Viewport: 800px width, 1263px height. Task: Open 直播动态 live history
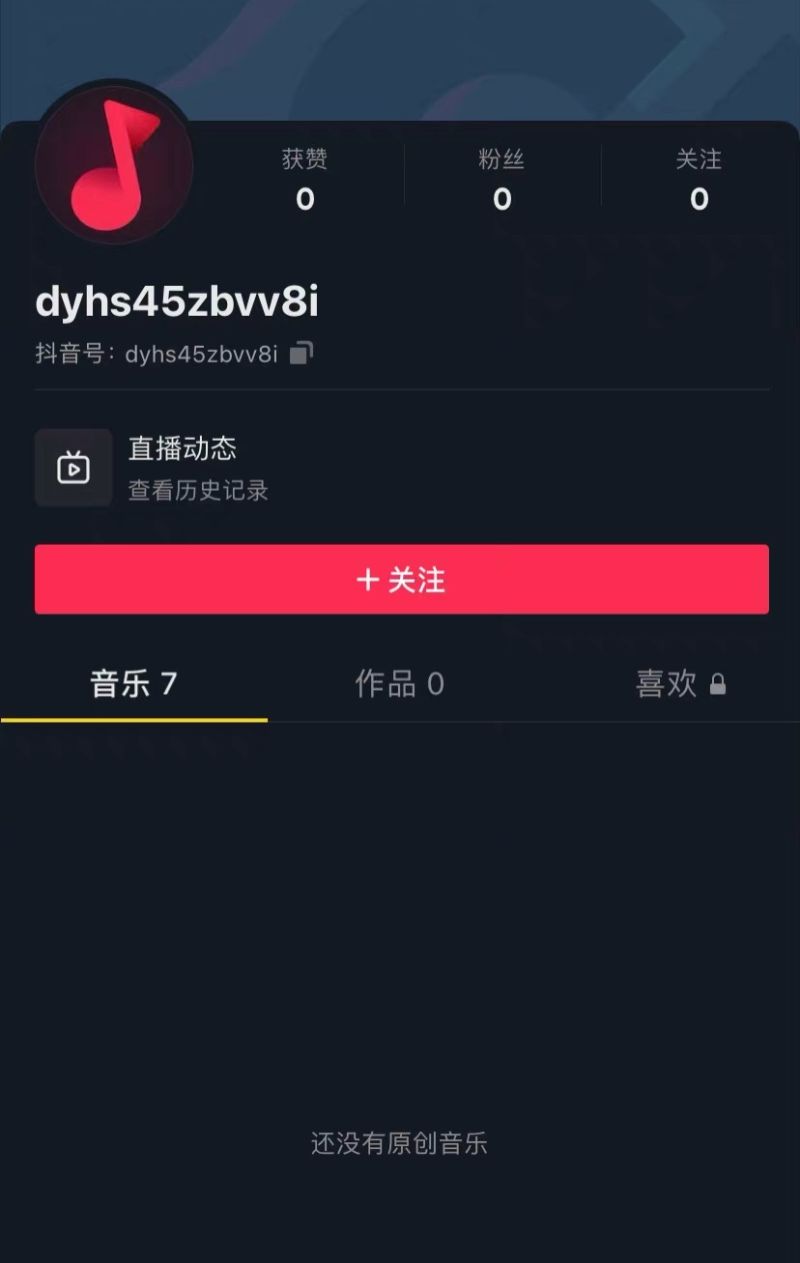(x=182, y=467)
